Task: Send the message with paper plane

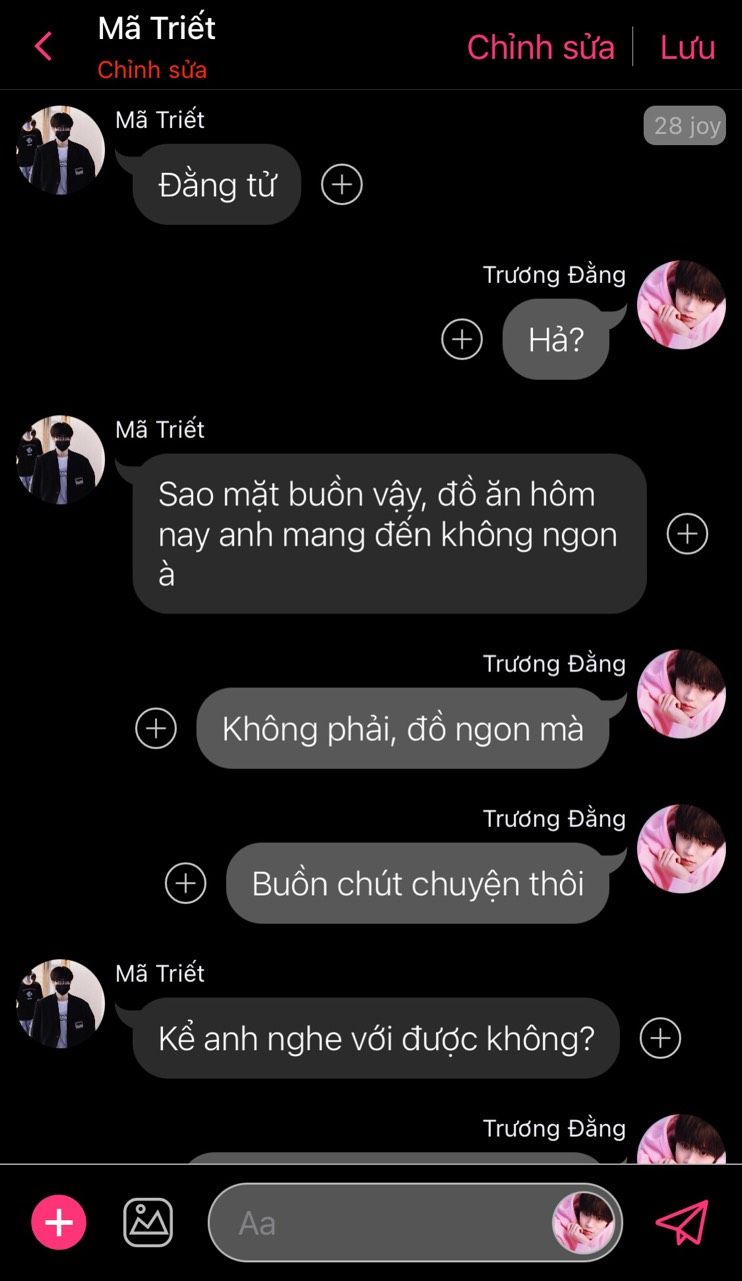Action: 682,1222
